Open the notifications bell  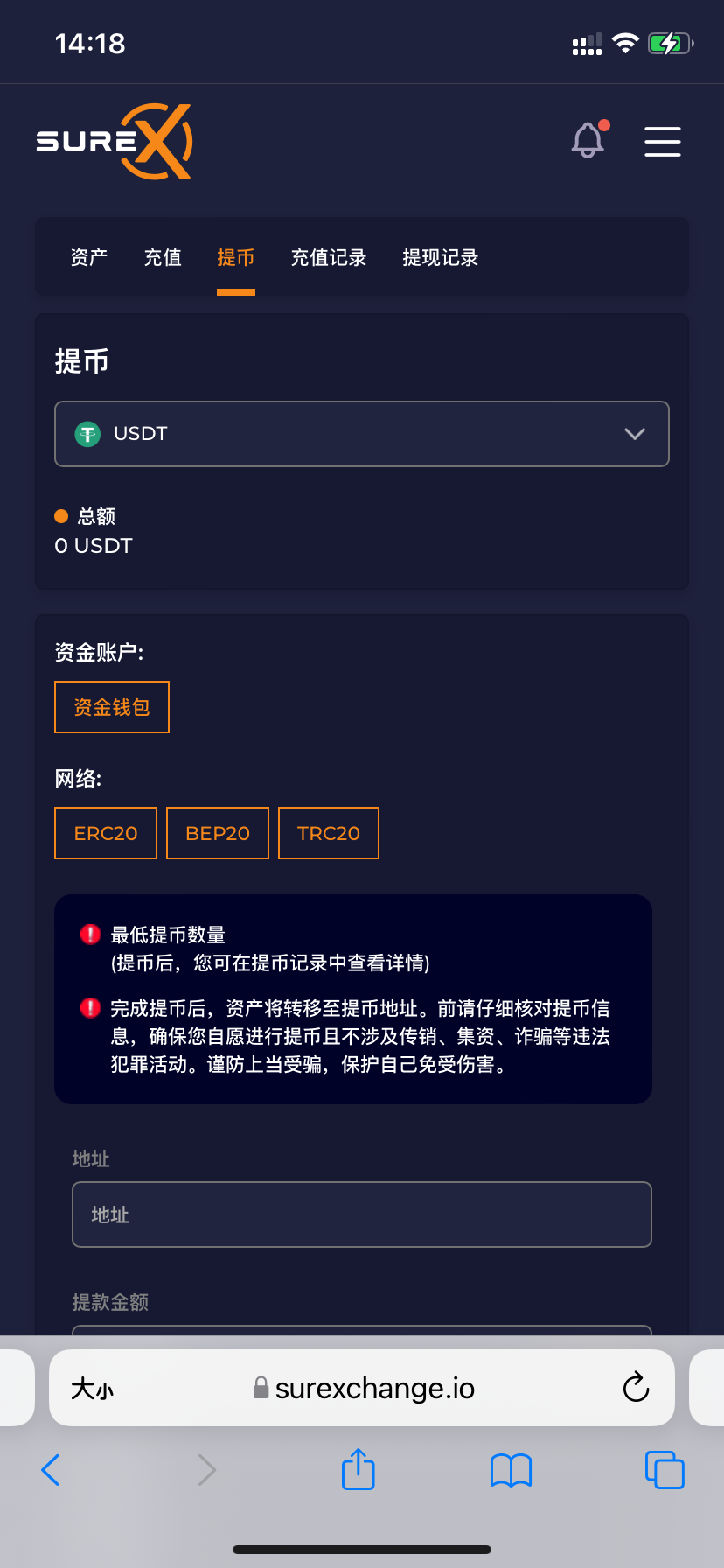(588, 140)
